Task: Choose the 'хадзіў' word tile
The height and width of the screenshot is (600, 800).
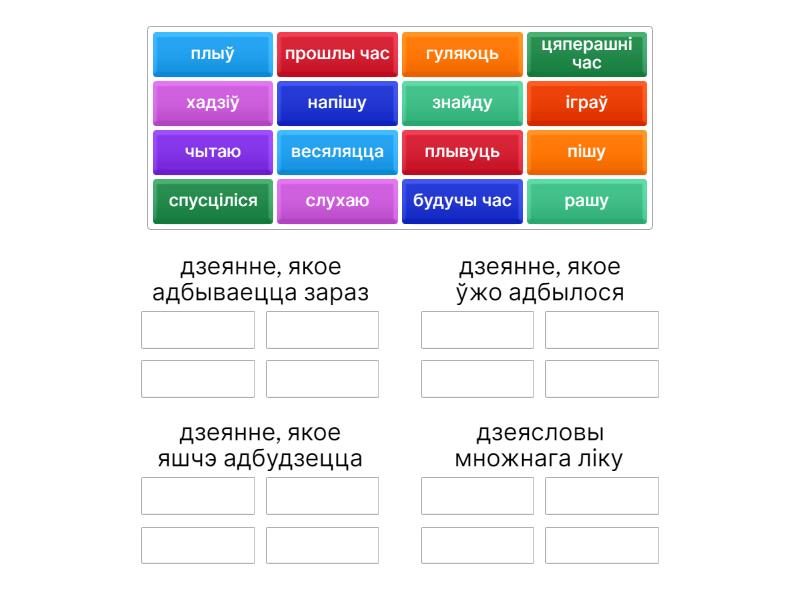Action: tap(212, 103)
